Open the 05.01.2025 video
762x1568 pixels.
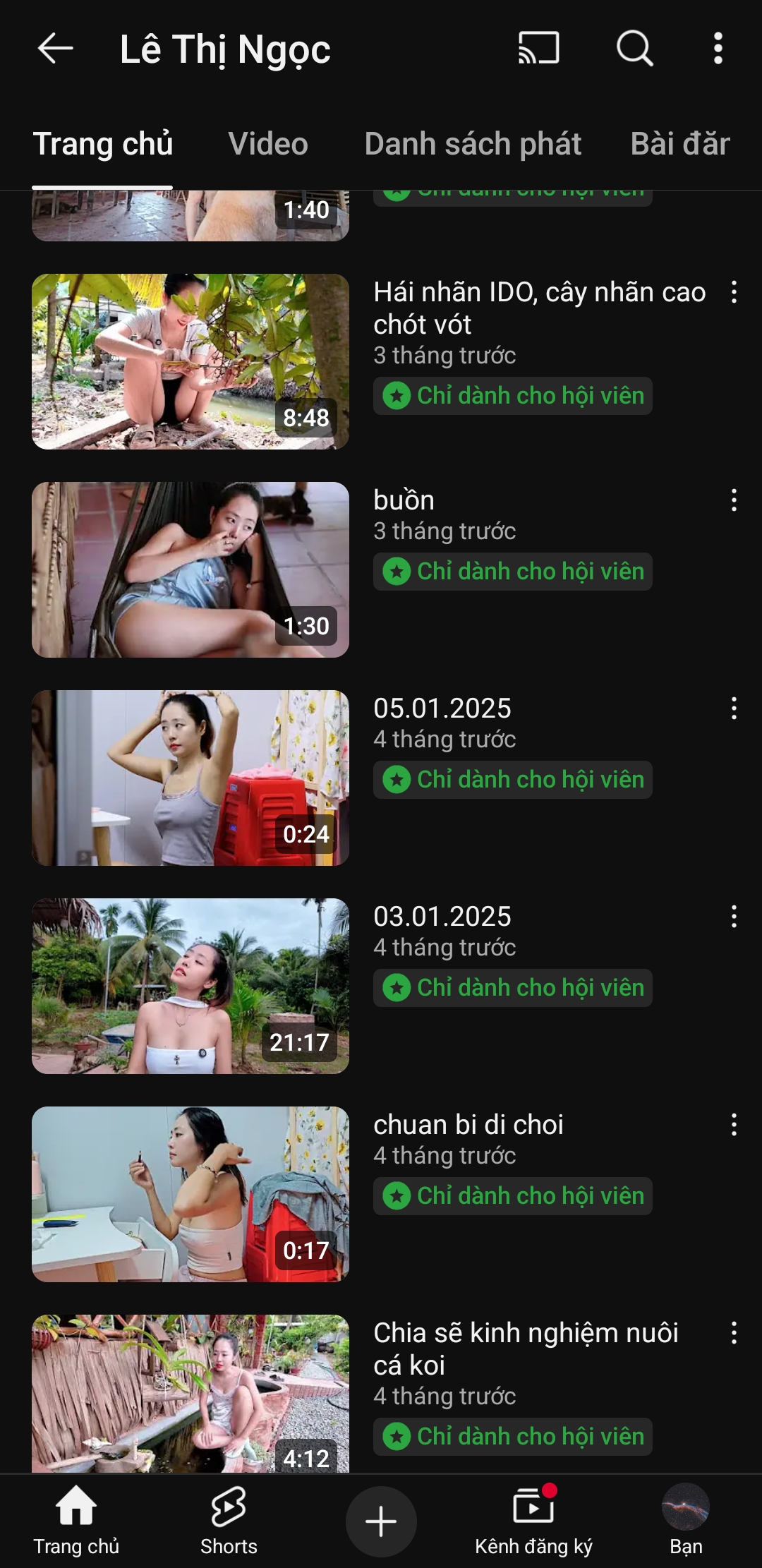[190, 778]
